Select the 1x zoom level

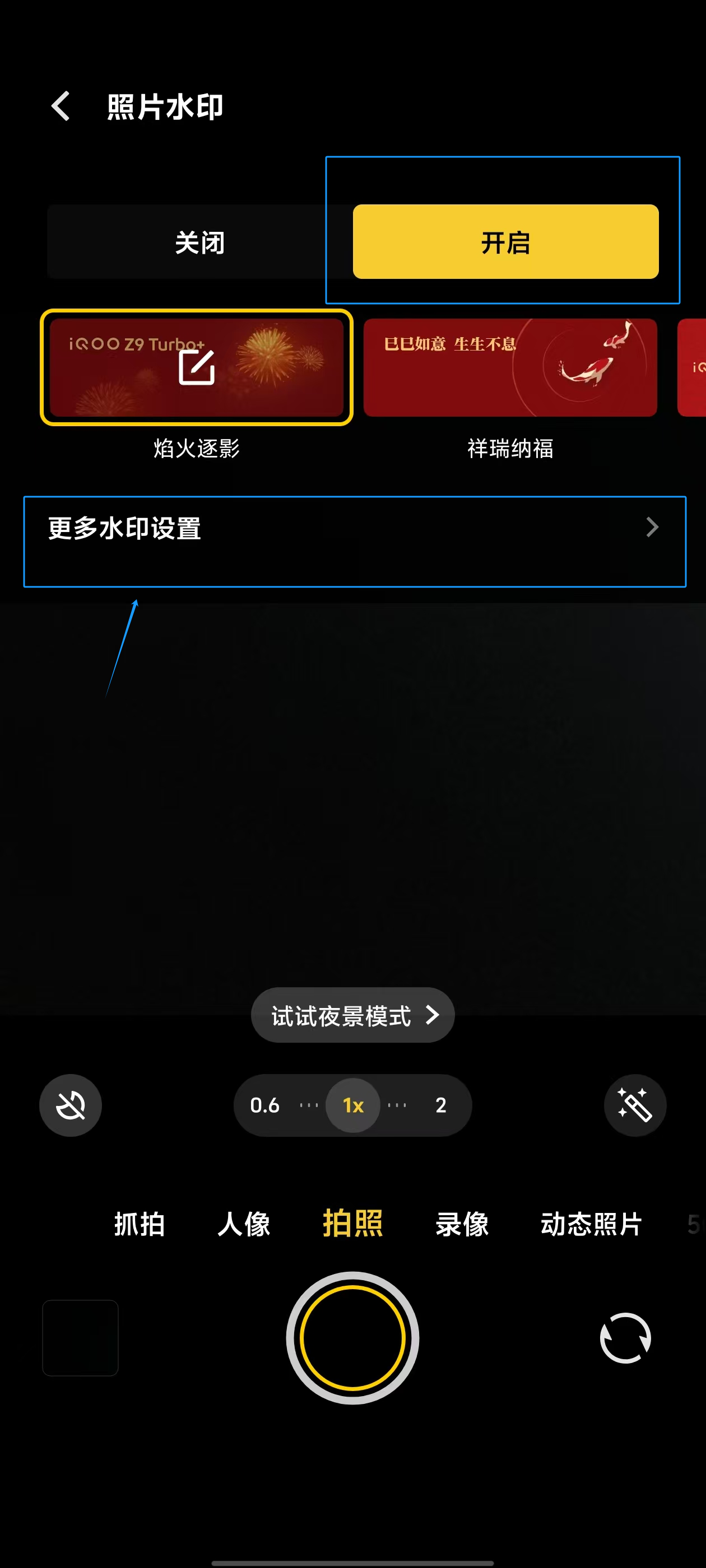click(x=352, y=1105)
